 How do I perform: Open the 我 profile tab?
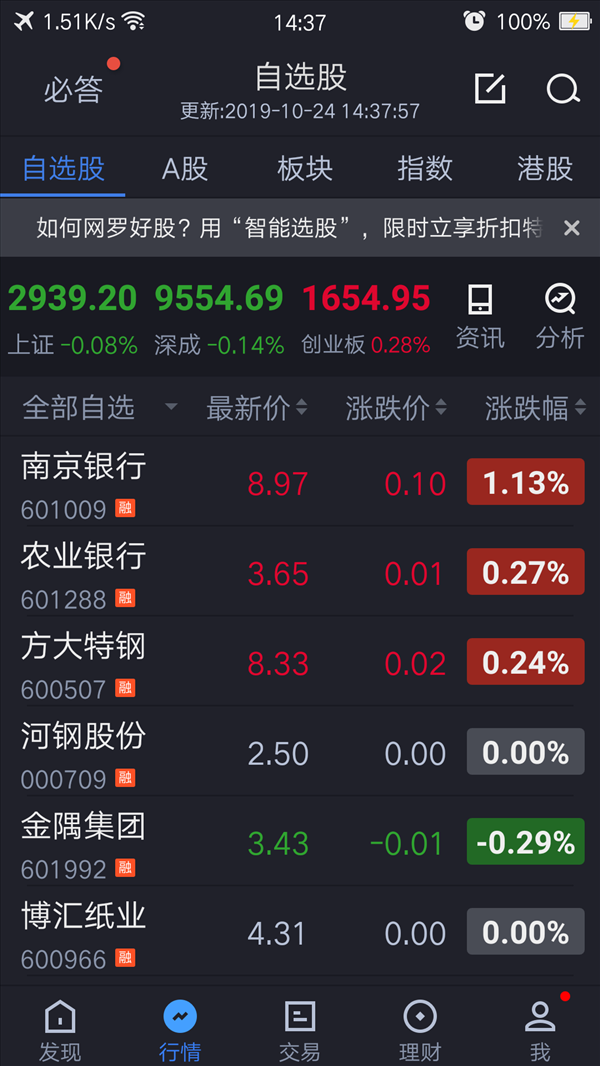pyautogui.click(x=540, y=1031)
